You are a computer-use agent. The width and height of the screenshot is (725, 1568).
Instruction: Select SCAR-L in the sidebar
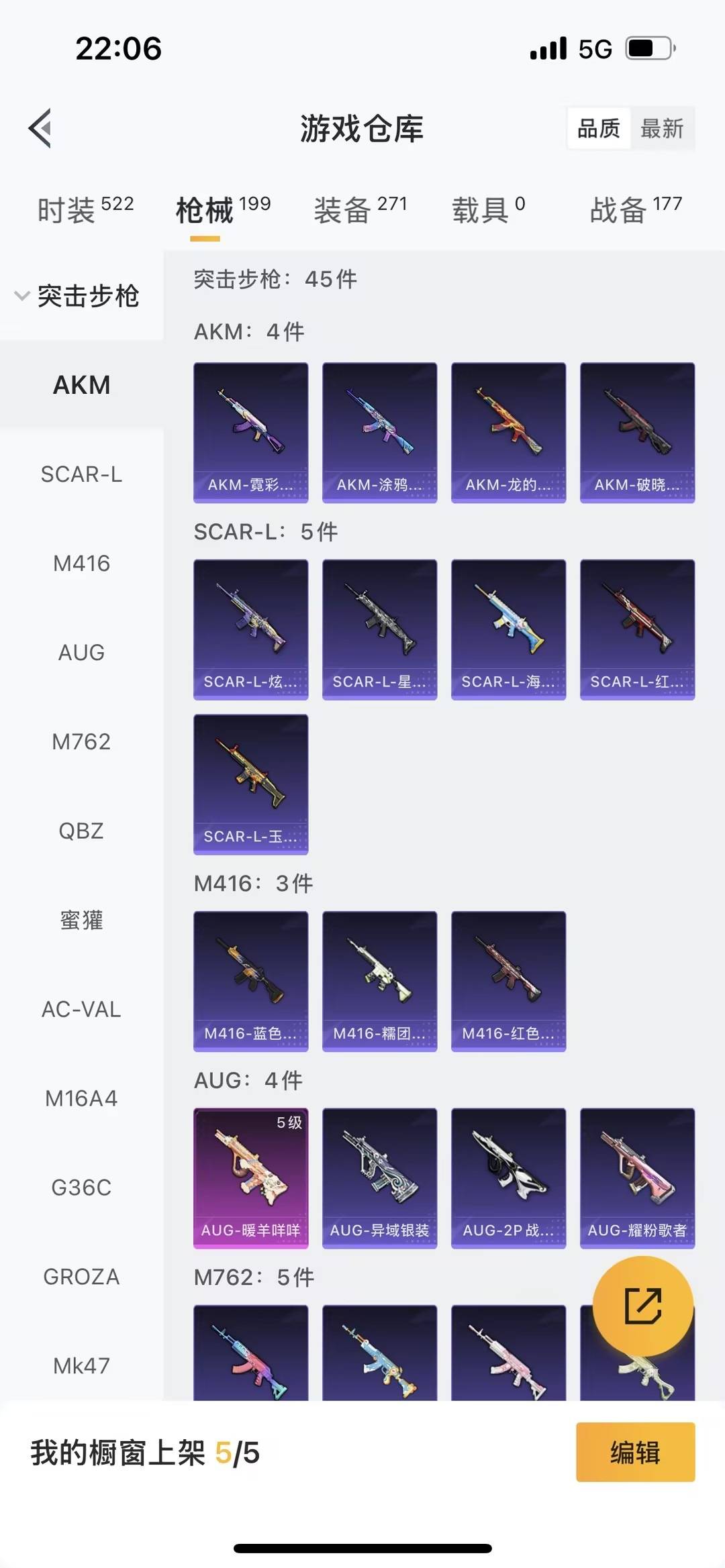81,474
